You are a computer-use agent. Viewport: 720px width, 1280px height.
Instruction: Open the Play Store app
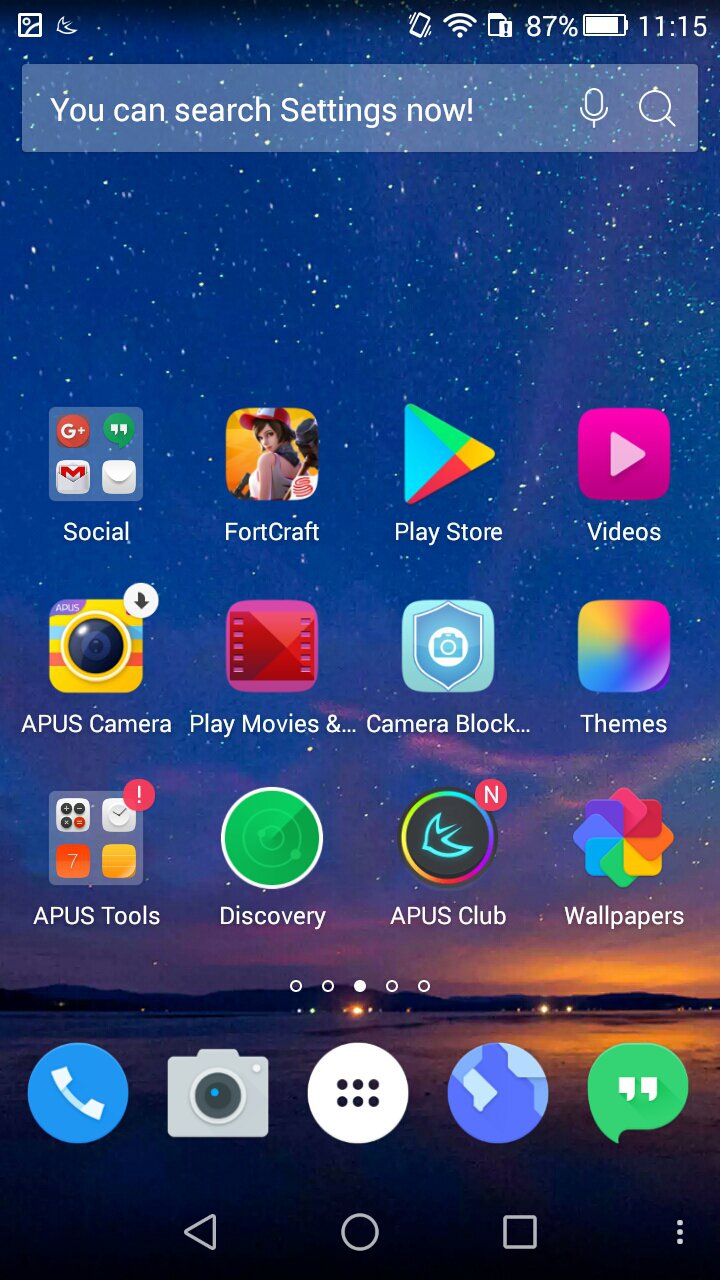pyautogui.click(x=448, y=453)
